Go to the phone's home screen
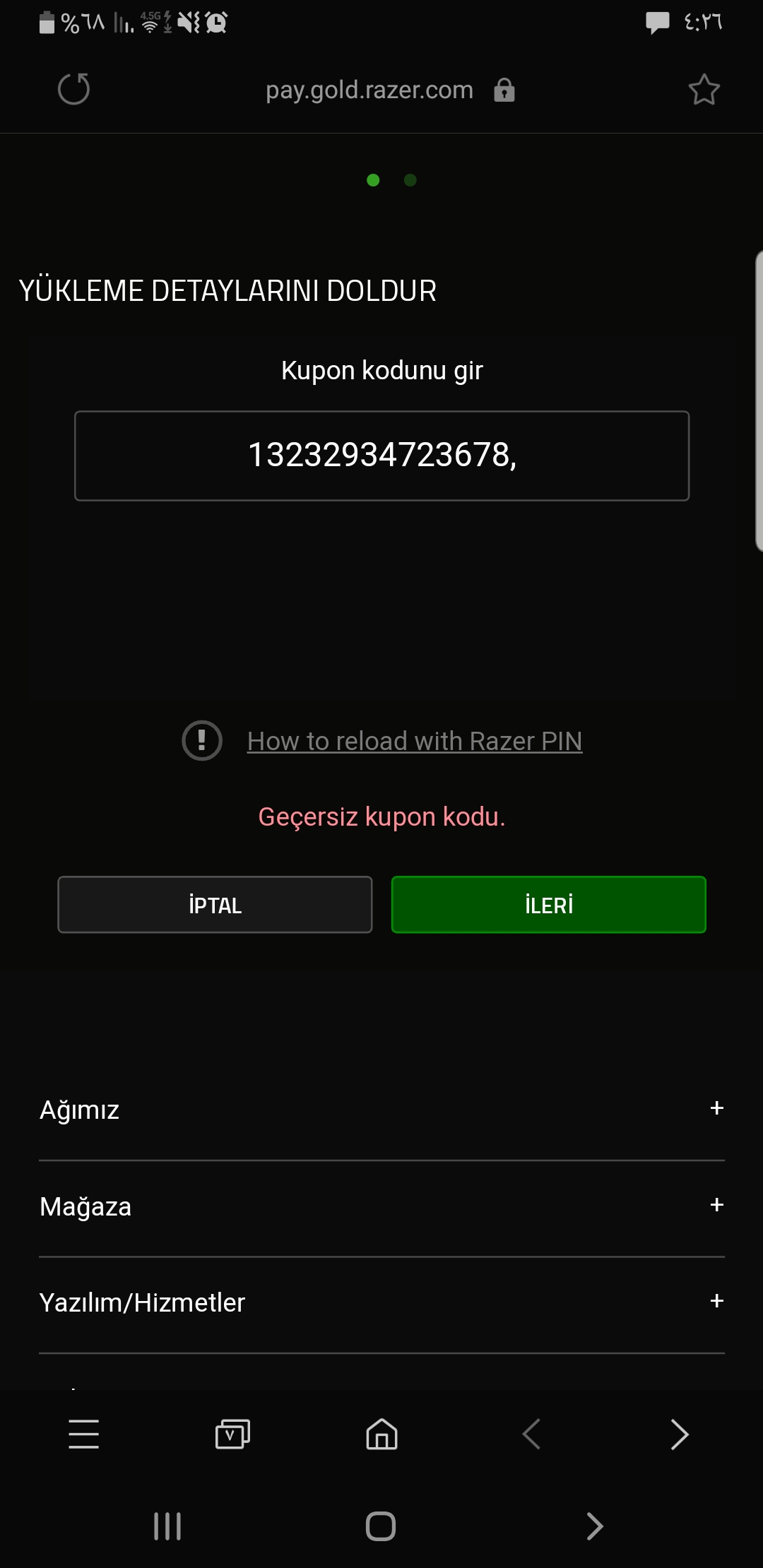 381,1526
